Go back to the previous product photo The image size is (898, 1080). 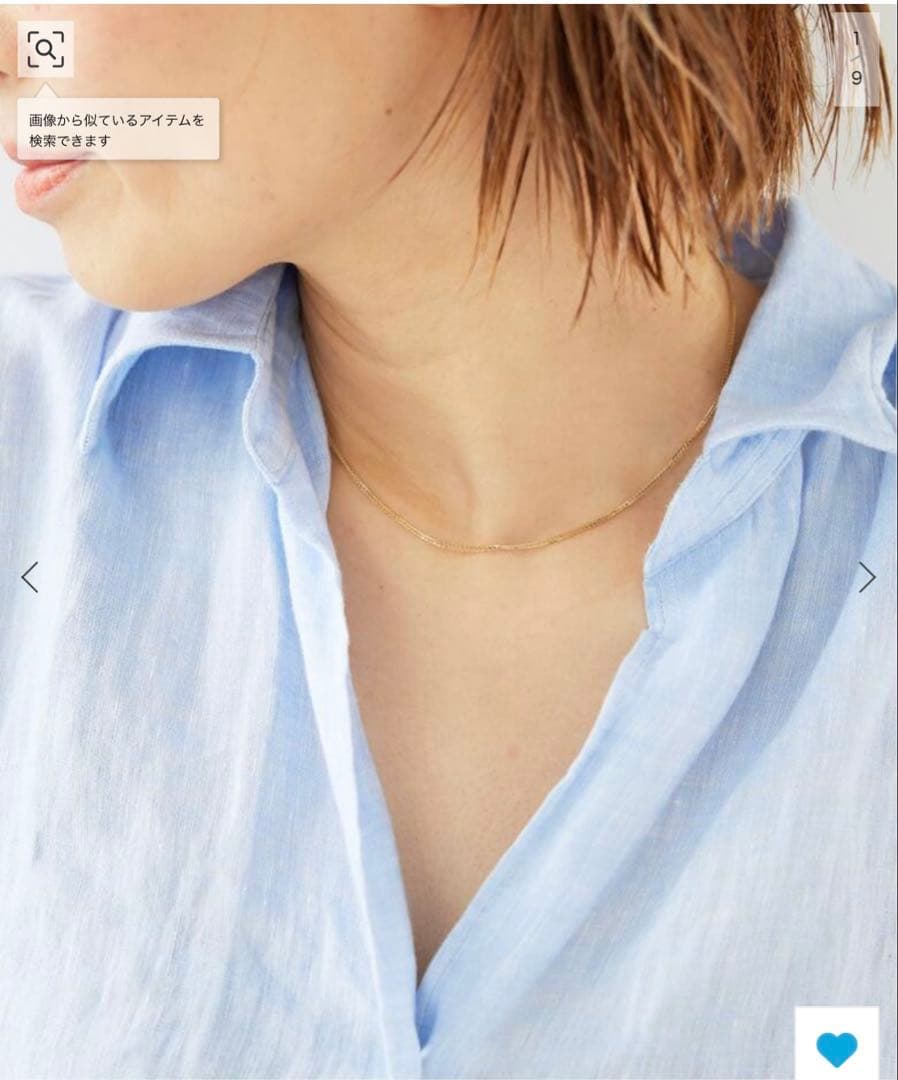[x=30, y=577]
